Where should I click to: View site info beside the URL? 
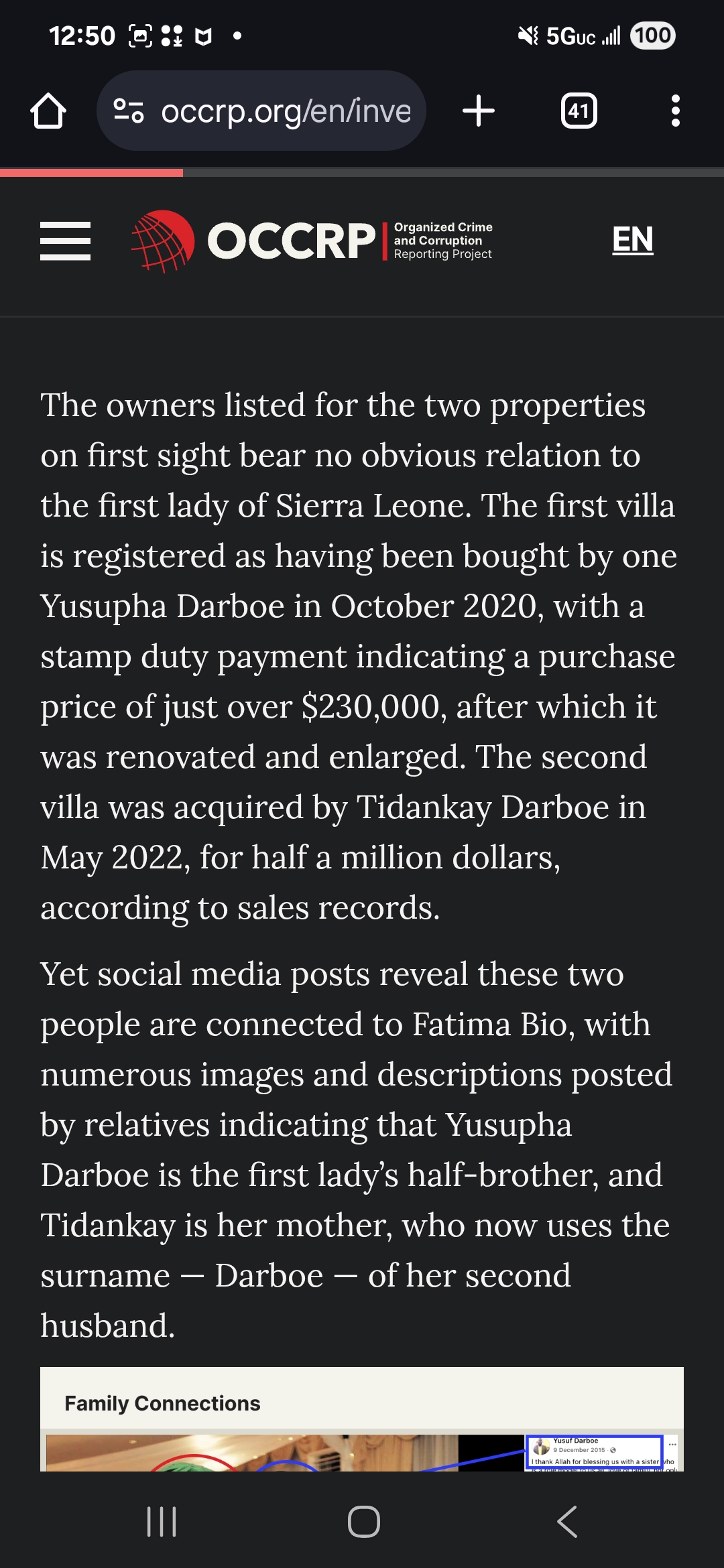pyautogui.click(x=128, y=111)
